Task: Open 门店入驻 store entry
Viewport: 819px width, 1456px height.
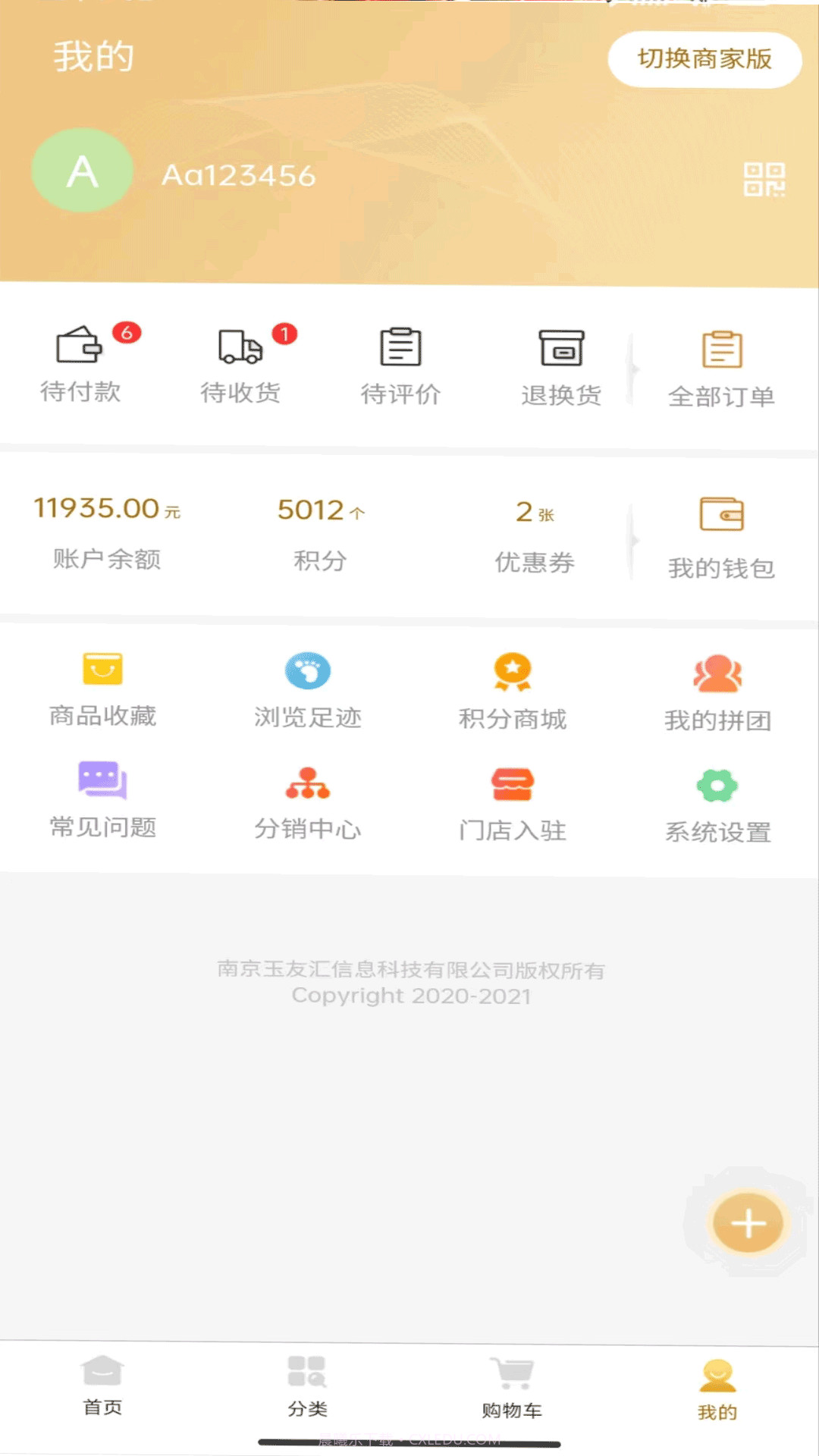Action: pyautogui.click(x=513, y=800)
